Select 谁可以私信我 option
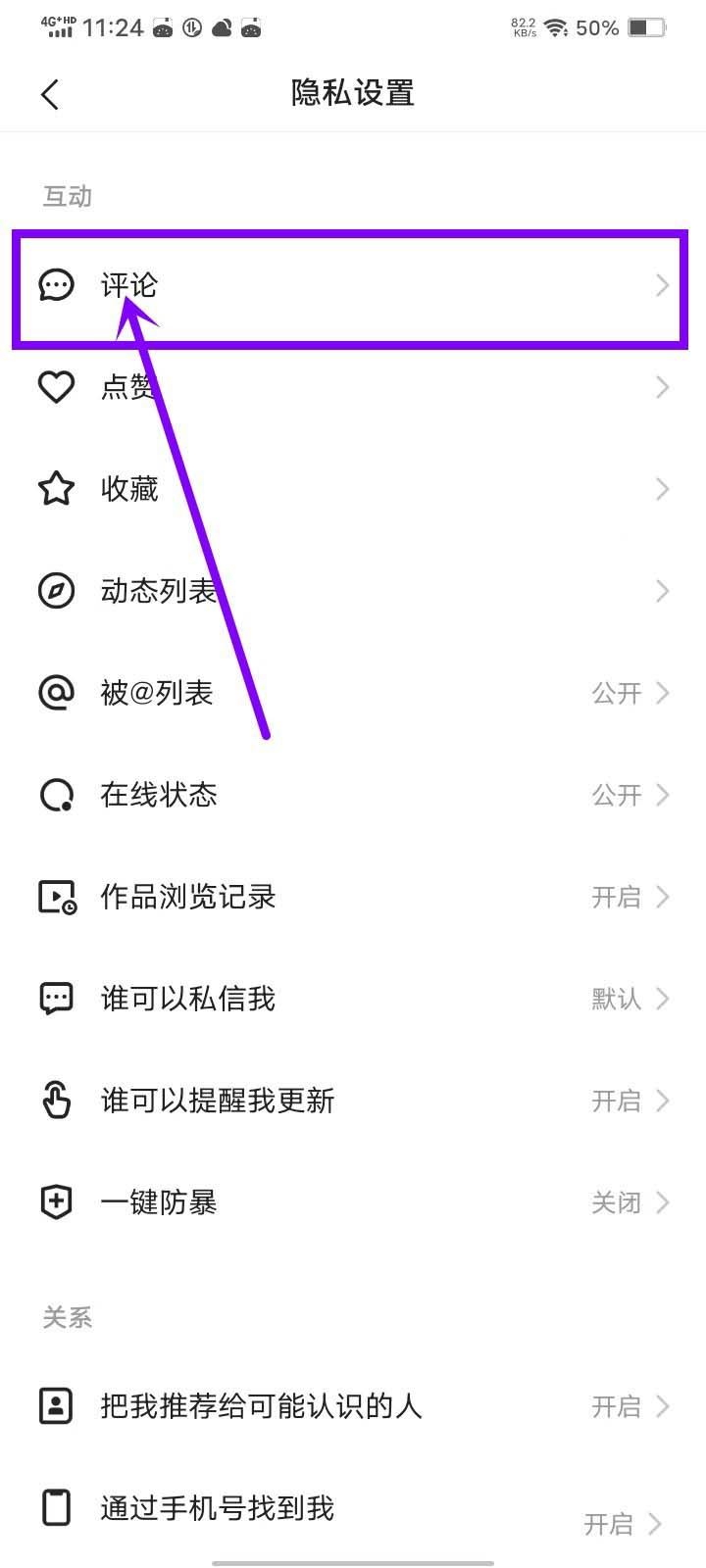 pyautogui.click(x=353, y=999)
